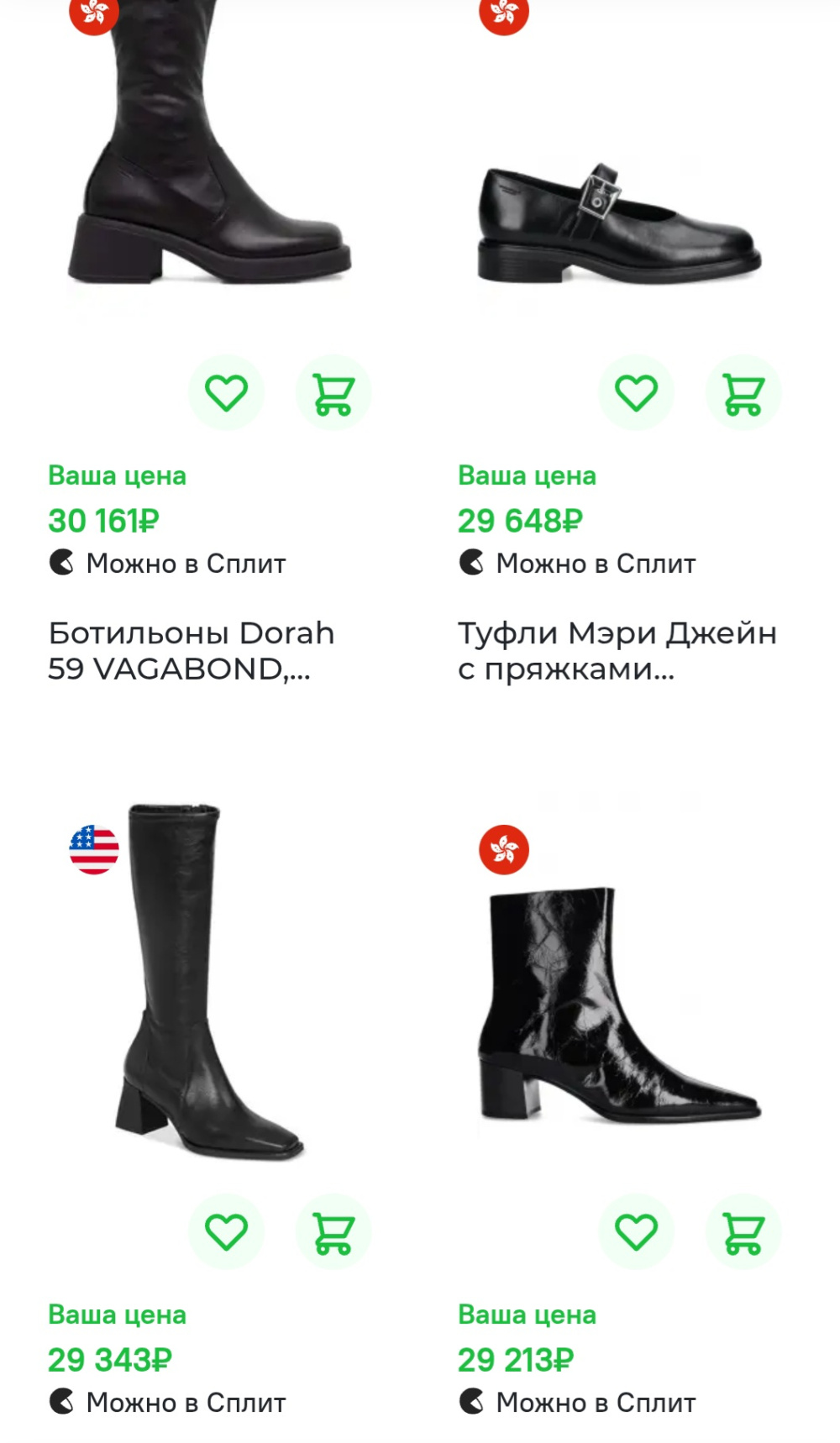Favorite the patent ankle boots for 29 213₽
Image resolution: width=840 pixels, height=1443 pixels.
[x=636, y=1232]
